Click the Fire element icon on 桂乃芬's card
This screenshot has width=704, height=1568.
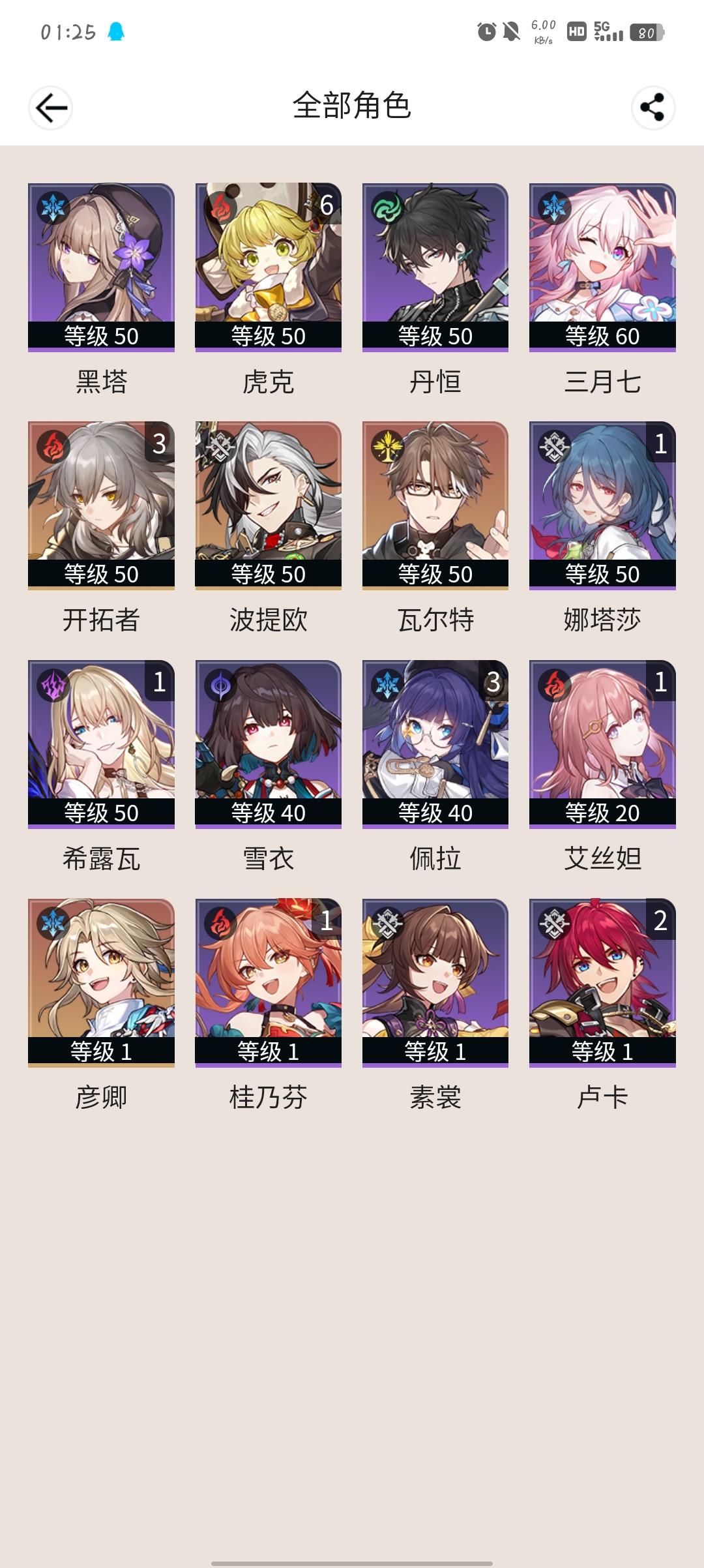tap(222, 922)
